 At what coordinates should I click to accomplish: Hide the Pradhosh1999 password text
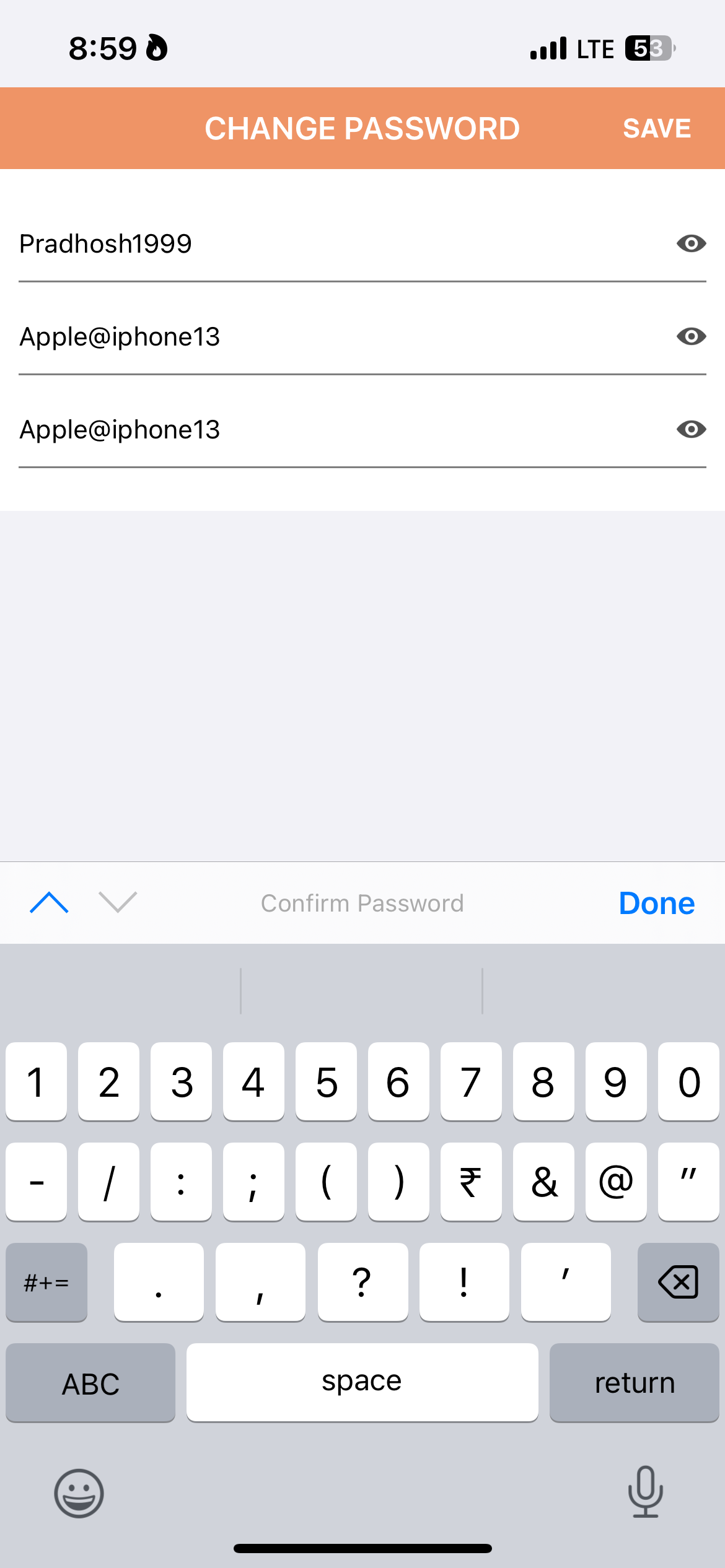(691, 243)
